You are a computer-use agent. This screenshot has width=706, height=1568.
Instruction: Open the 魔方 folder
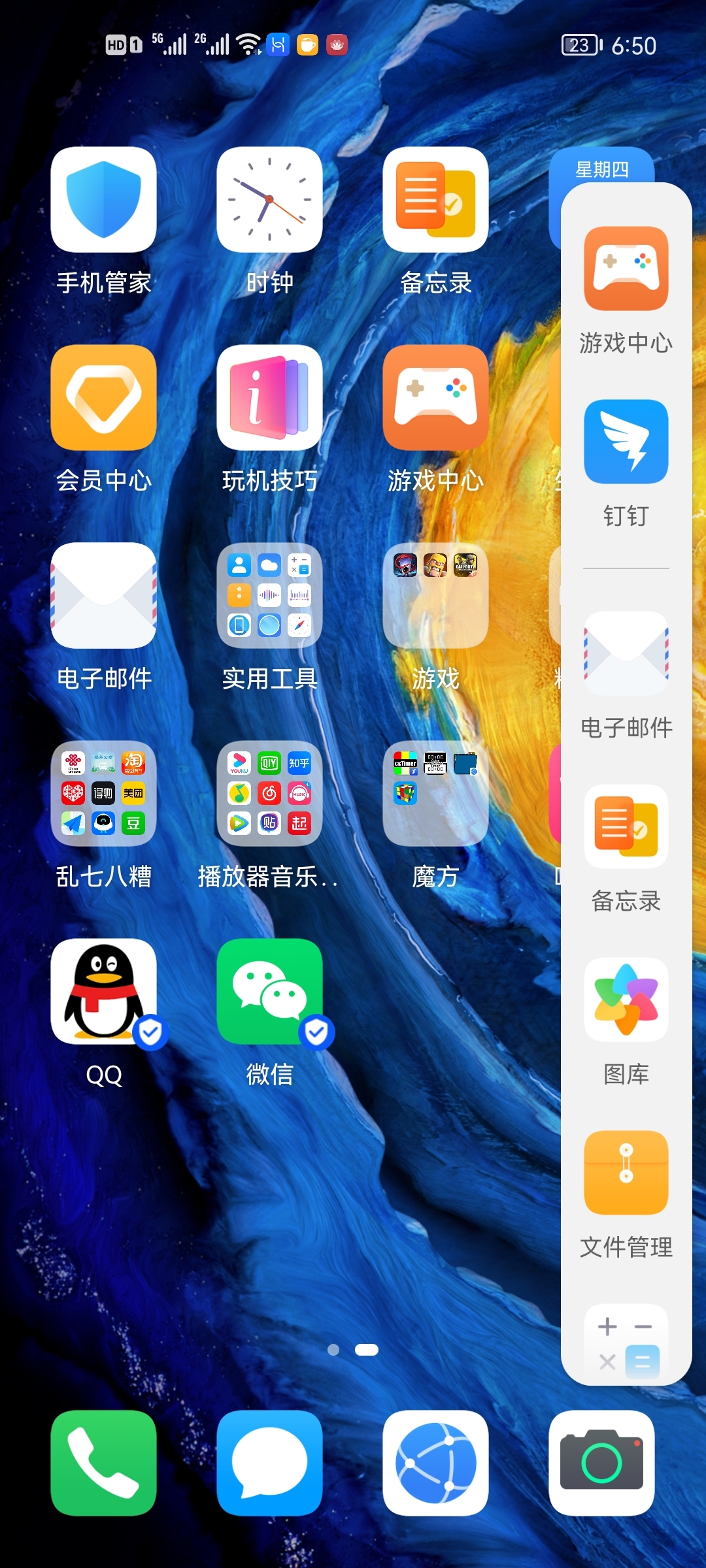pyautogui.click(x=435, y=794)
